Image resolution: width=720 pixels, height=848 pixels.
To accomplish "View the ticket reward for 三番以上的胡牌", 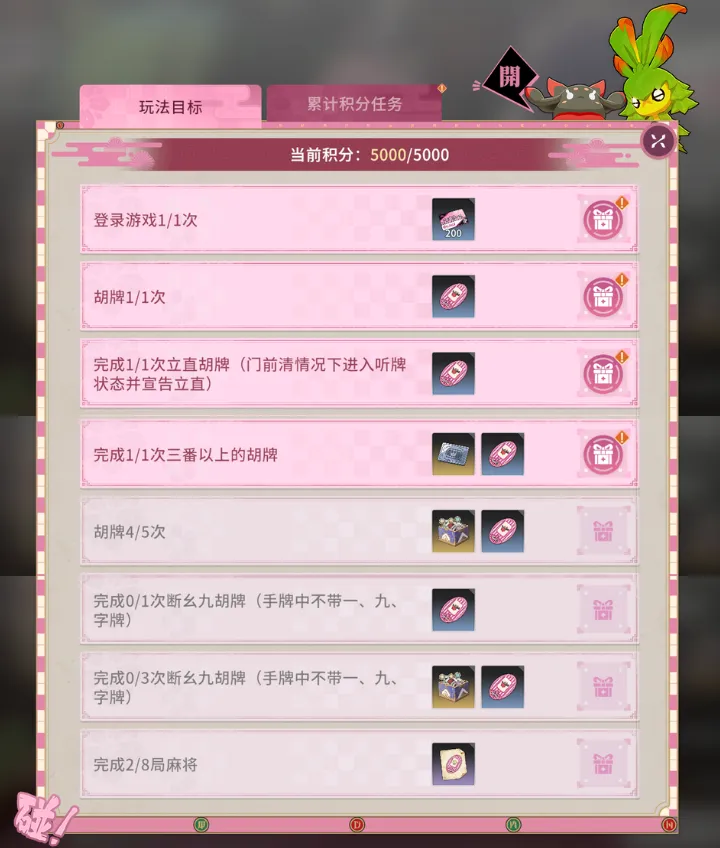I will [x=453, y=453].
